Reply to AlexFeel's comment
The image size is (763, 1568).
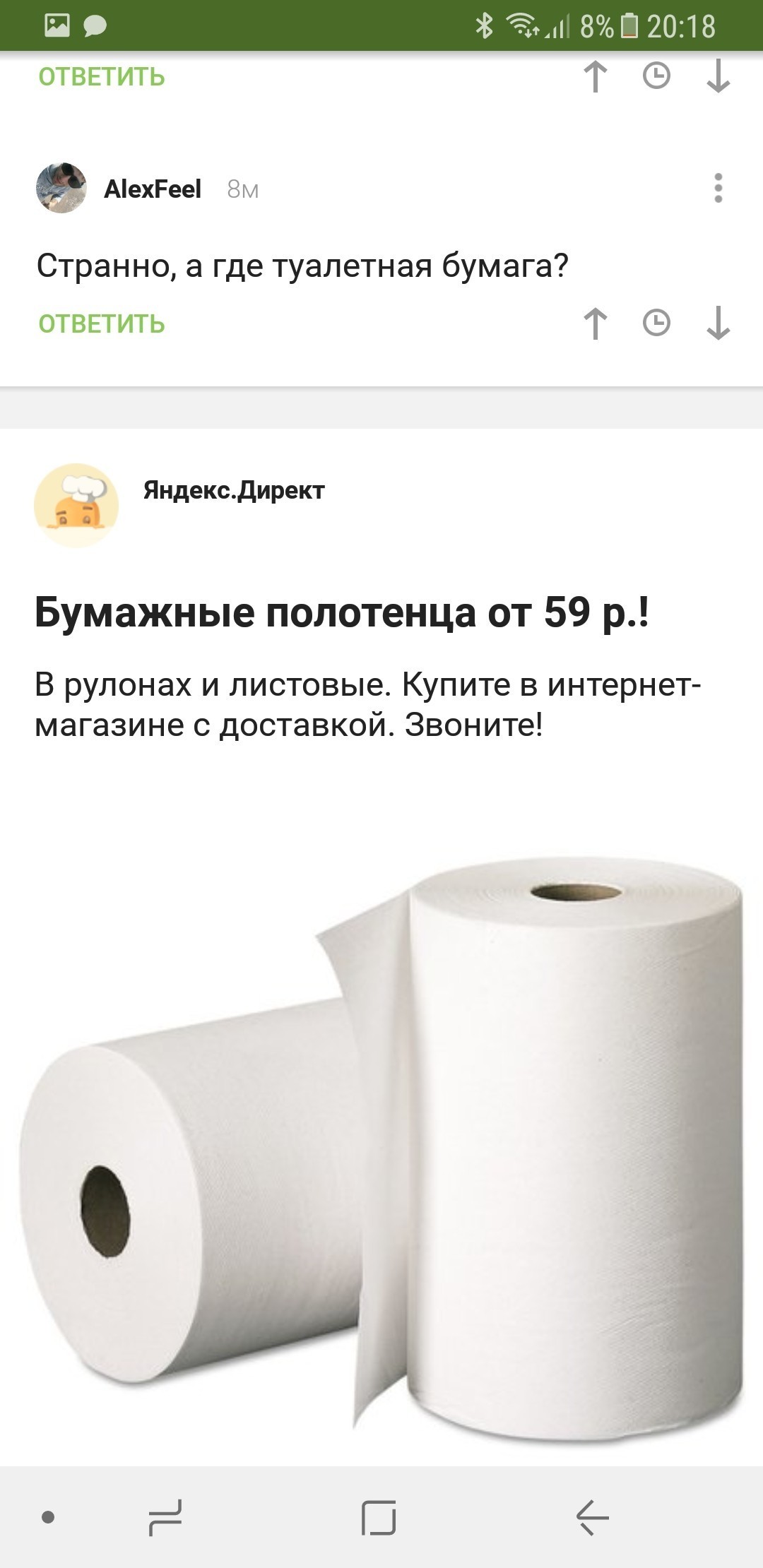[102, 324]
